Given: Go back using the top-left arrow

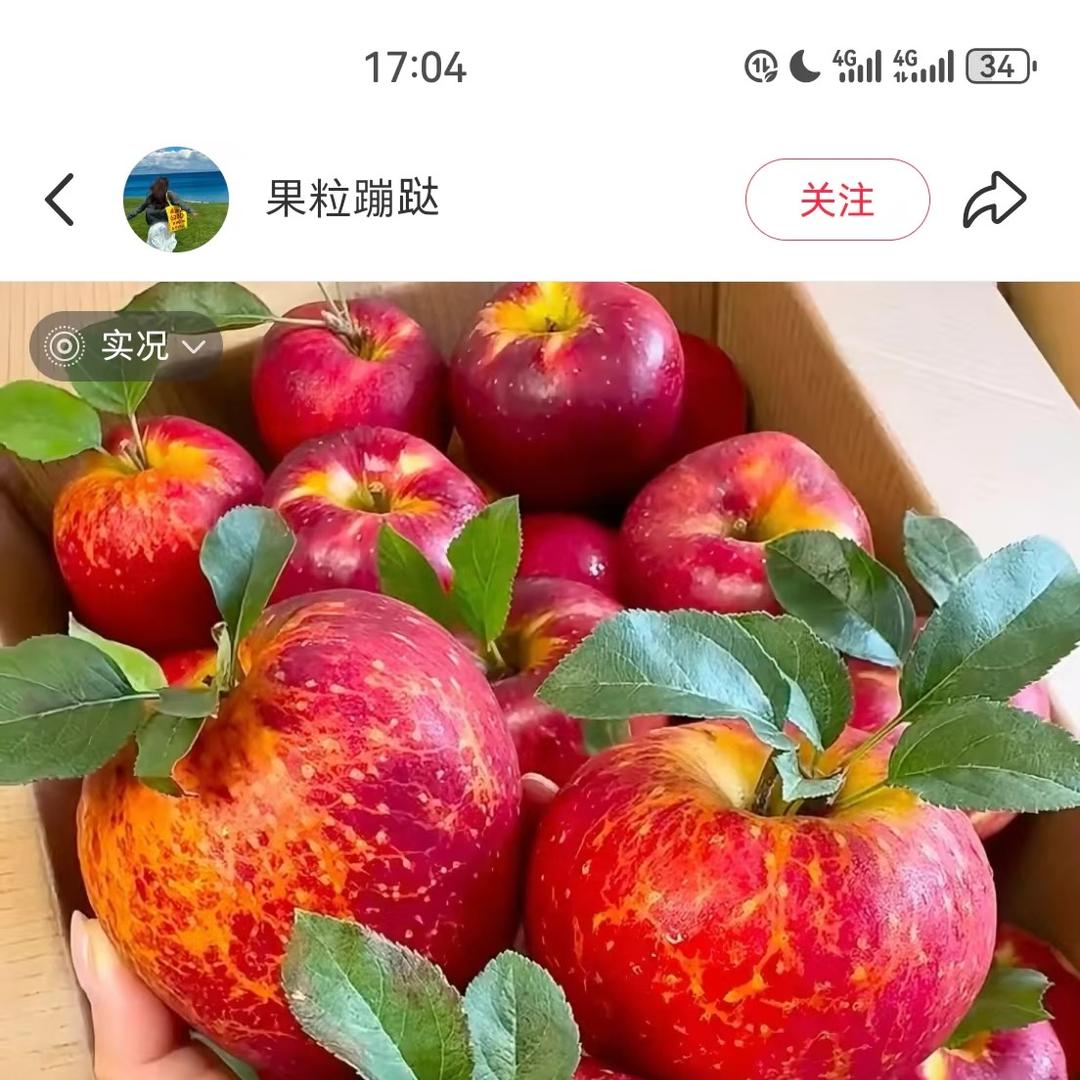Looking at the screenshot, I should tap(60, 199).
